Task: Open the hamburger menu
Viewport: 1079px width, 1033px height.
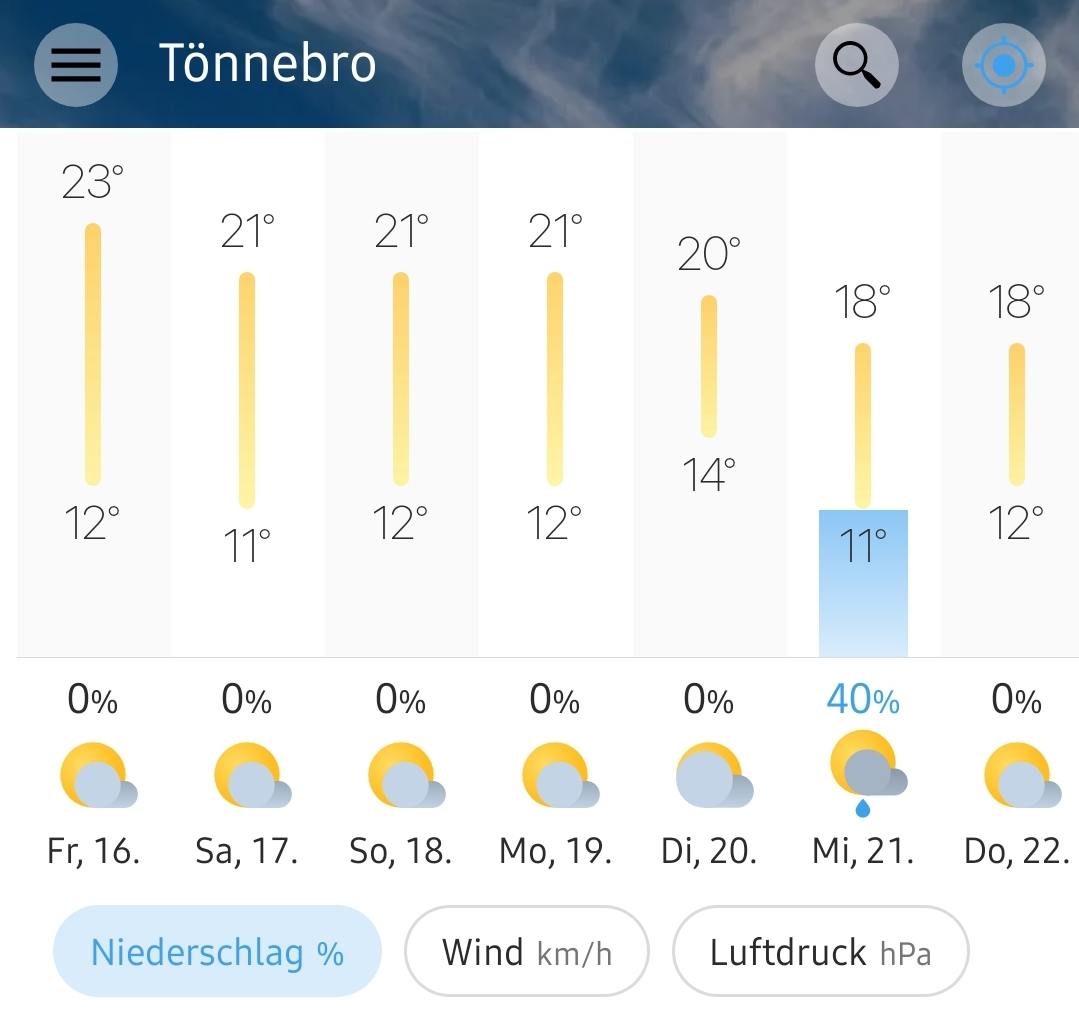Action: [x=76, y=65]
